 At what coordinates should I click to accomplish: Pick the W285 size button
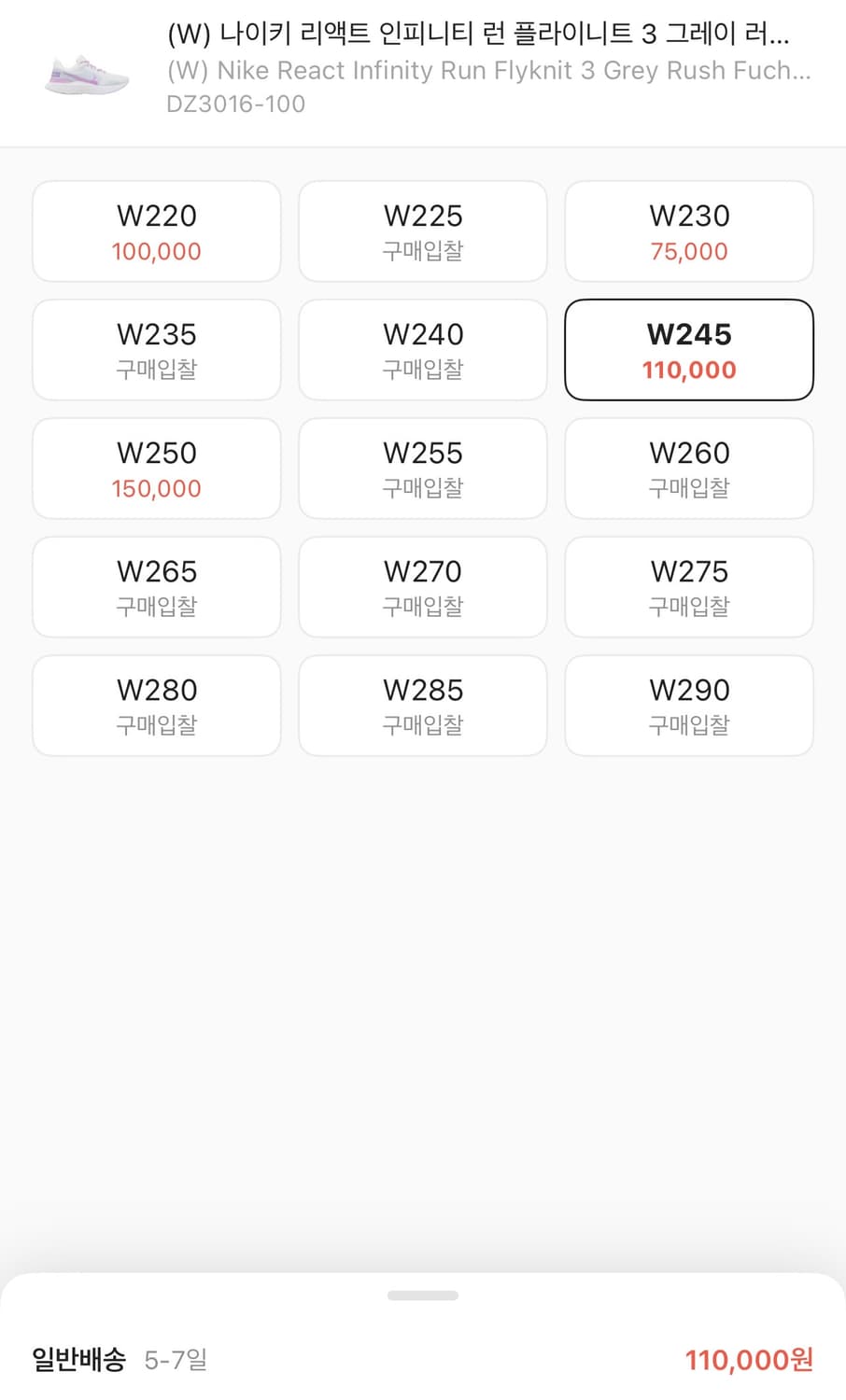423,706
